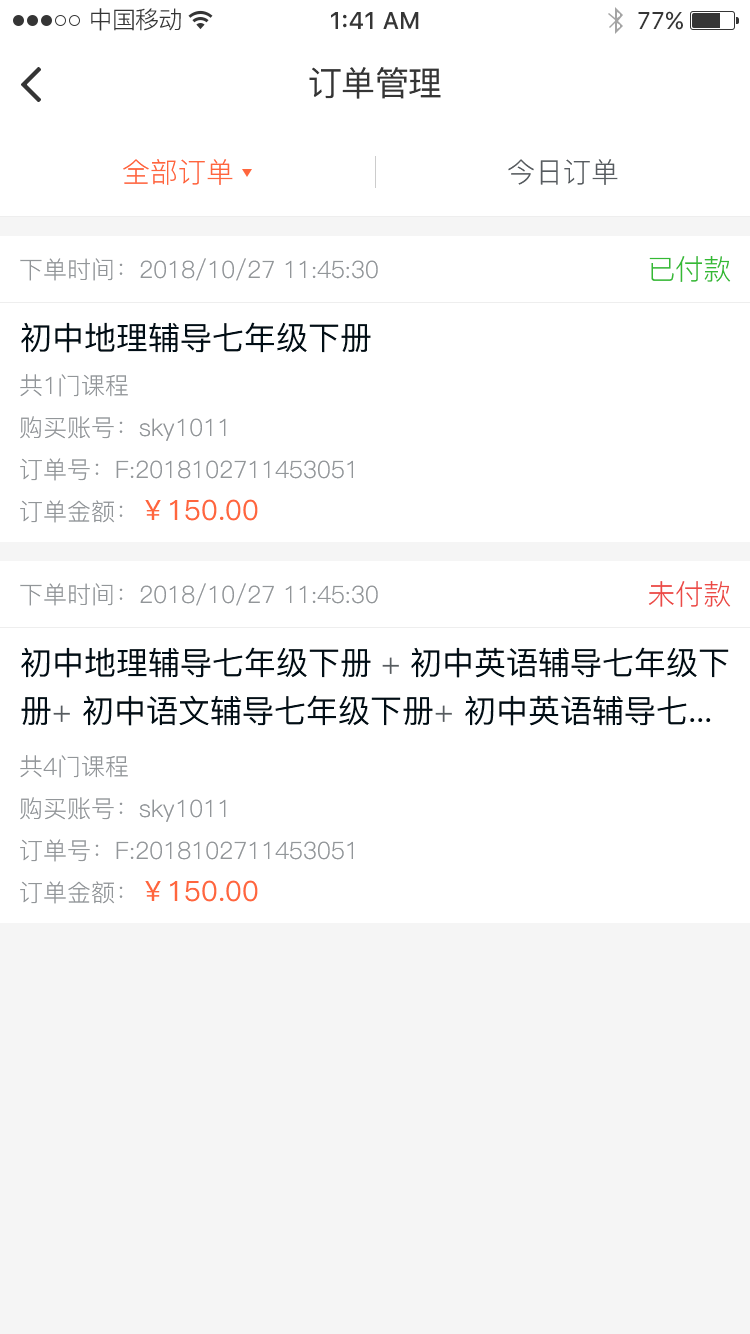
Task: Click the back arrow to leave 订单管理
Action: point(31,84)
